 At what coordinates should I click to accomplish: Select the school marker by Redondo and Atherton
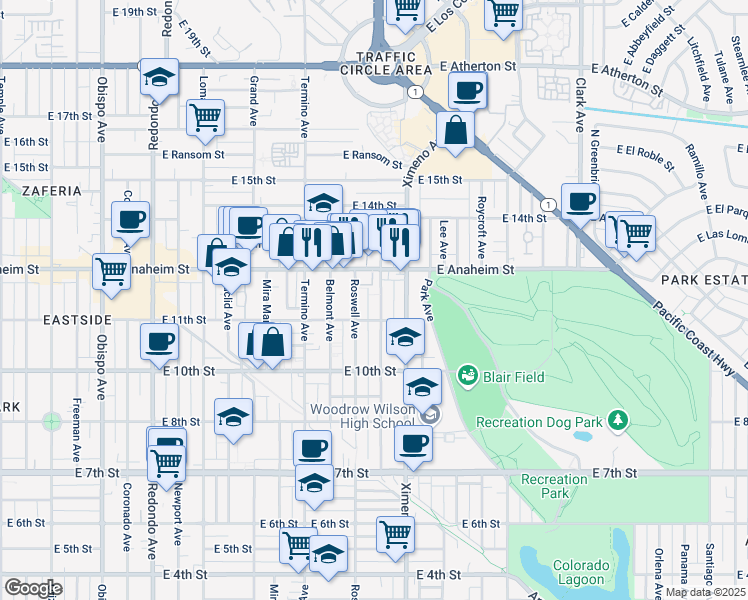(158, 76)
